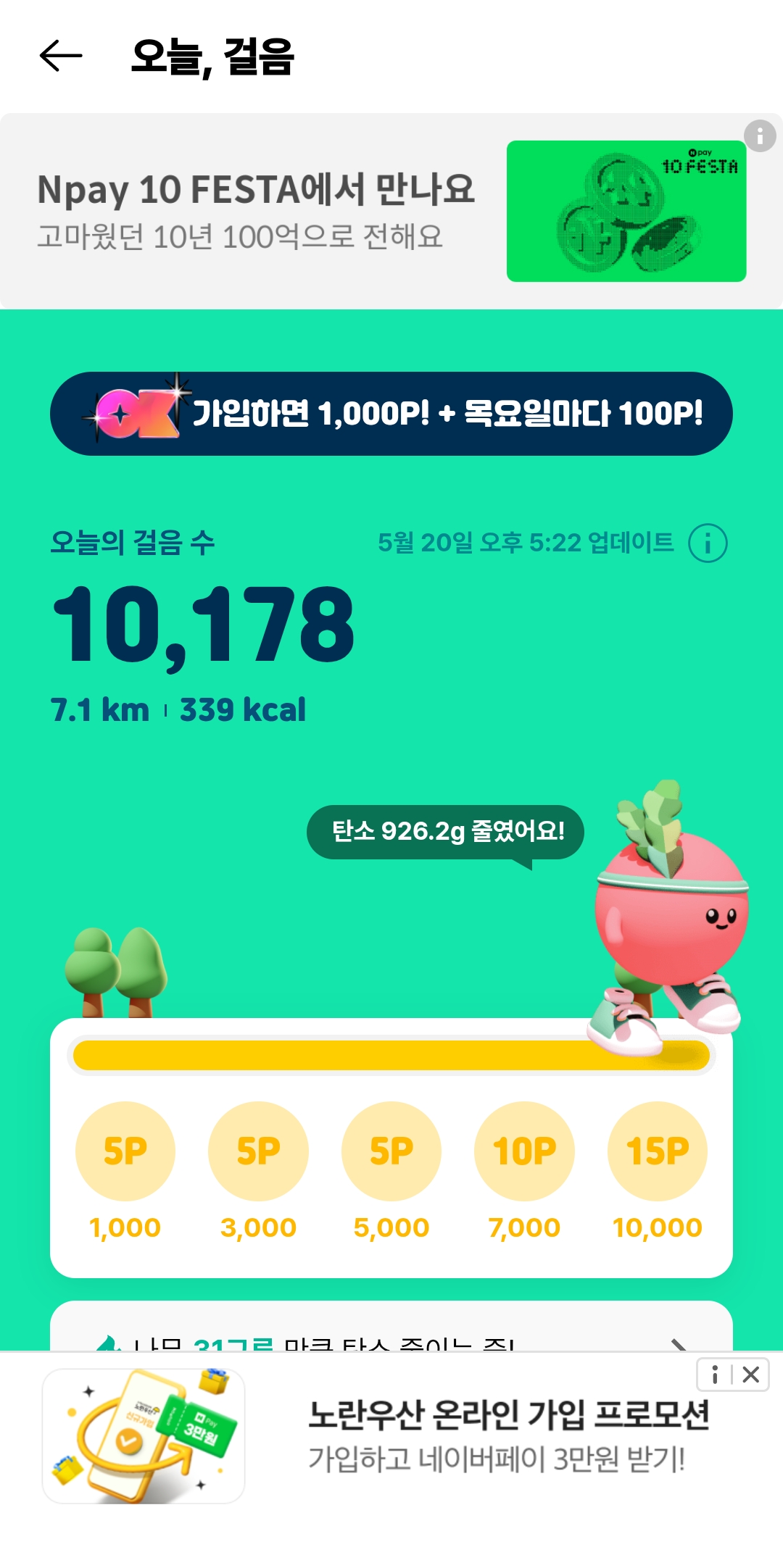The image size is (783, 1568).
Task: Claim the 5P reward for 5,000 steps
Action: [391, 1151]
